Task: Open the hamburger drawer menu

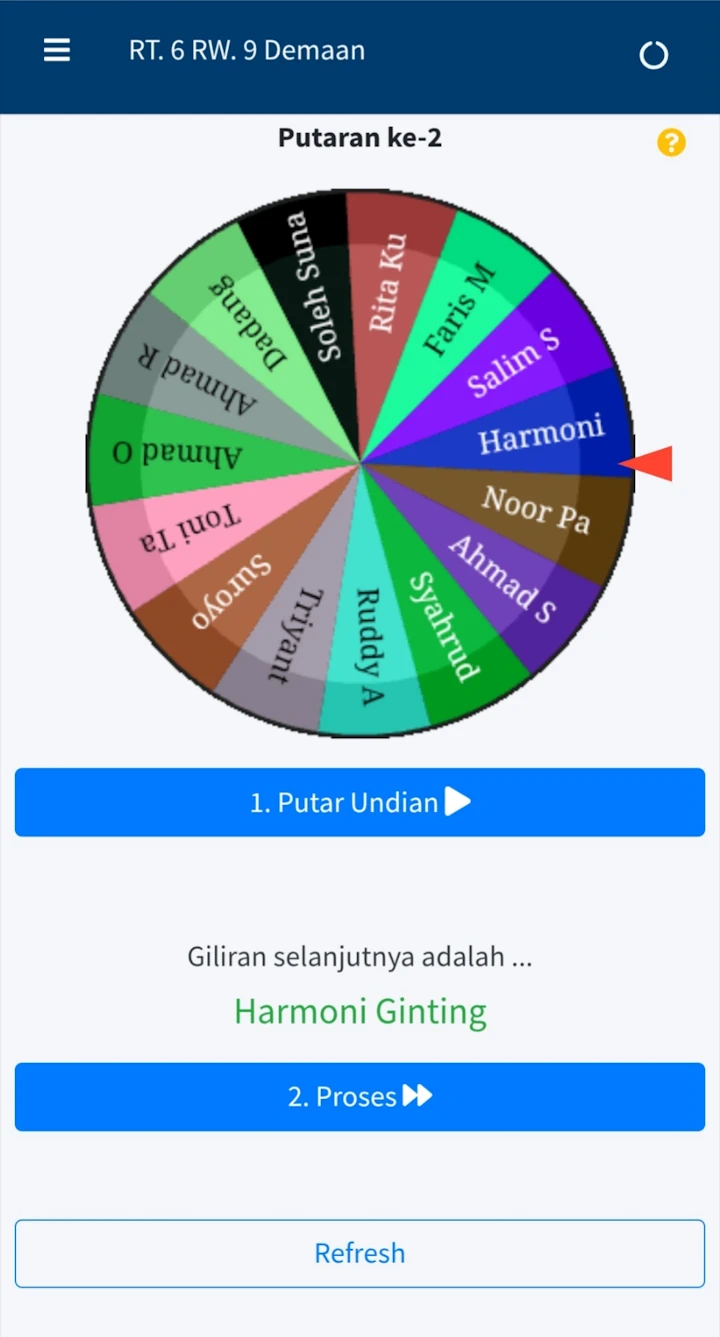Action: coord(57,51)
